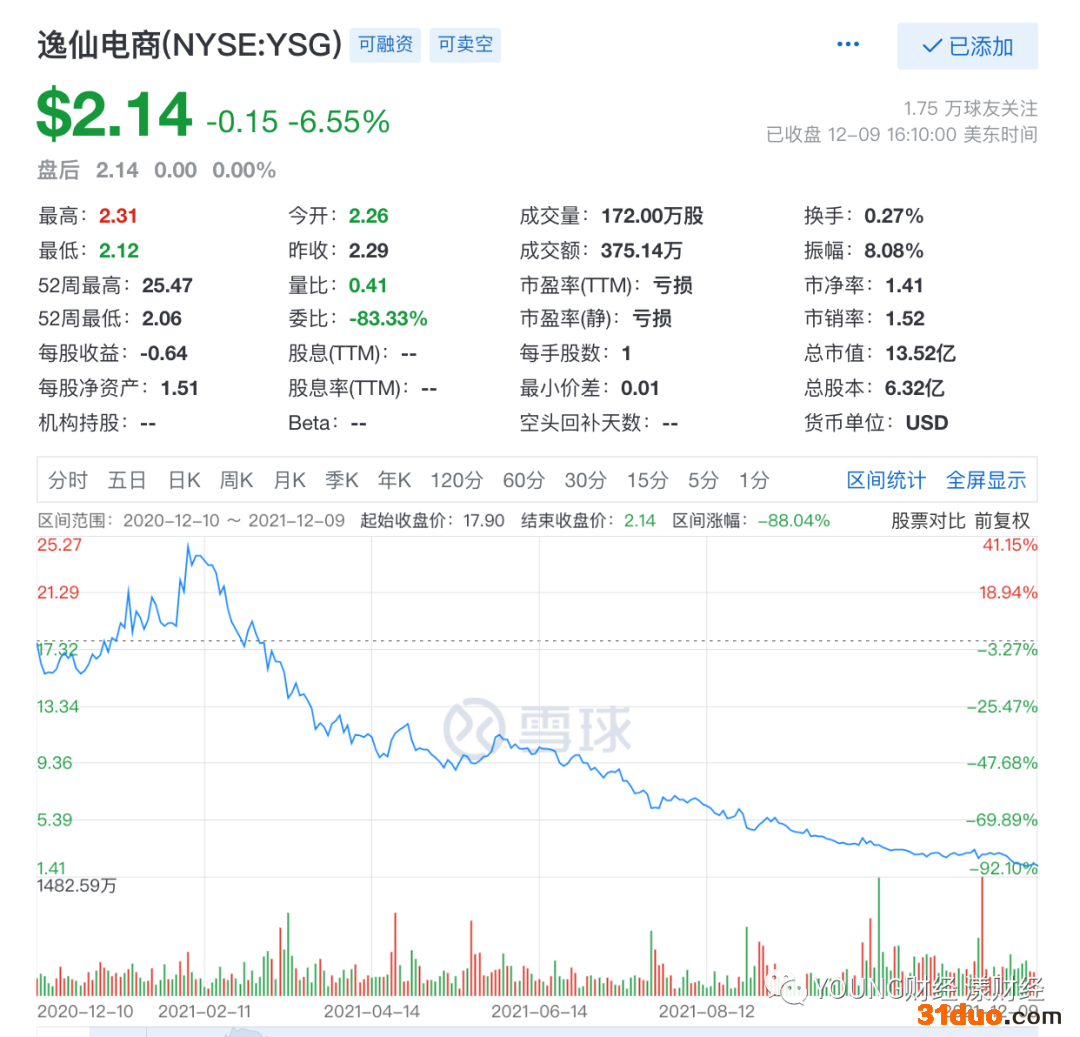Select the 15分 interval
The height and width of the screenshot is (1037, 1080).
[647, 481]
